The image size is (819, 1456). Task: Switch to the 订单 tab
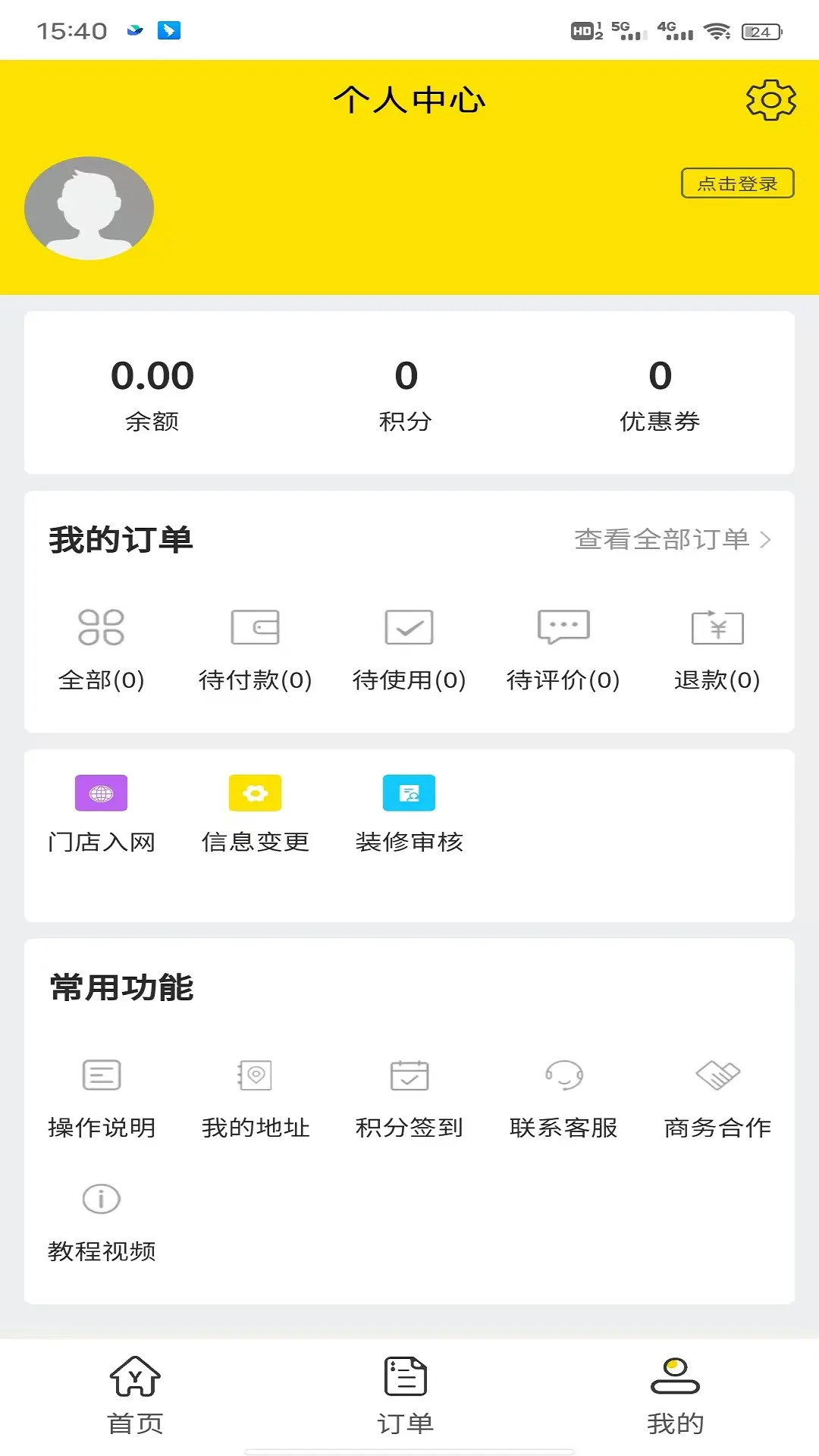click(407, 1395)
